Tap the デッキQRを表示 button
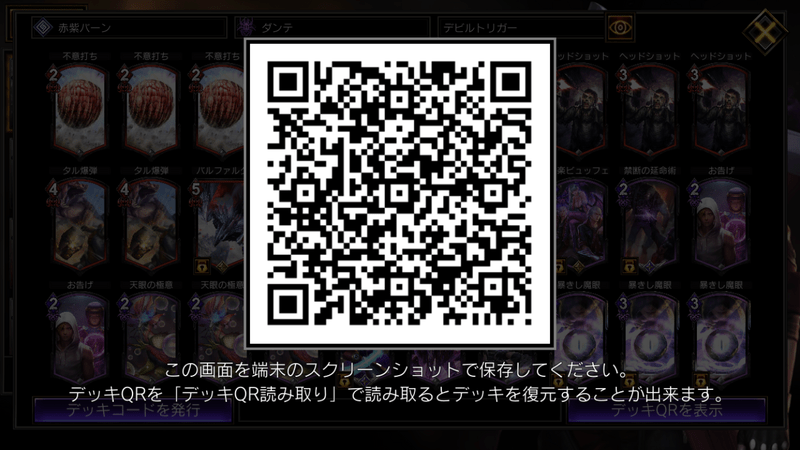800x450 pixels. (x=669, y=410)
